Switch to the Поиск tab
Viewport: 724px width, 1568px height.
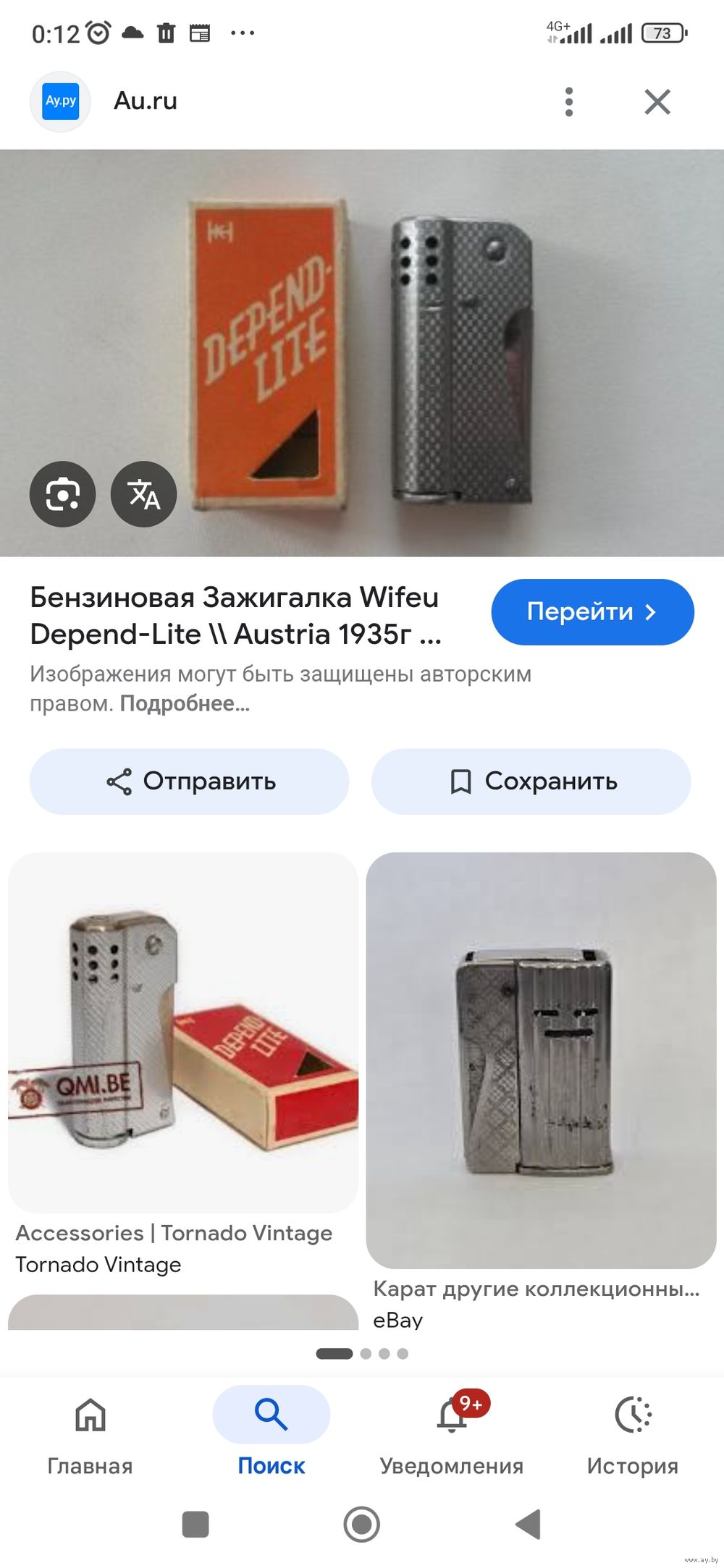point(271,1431)
